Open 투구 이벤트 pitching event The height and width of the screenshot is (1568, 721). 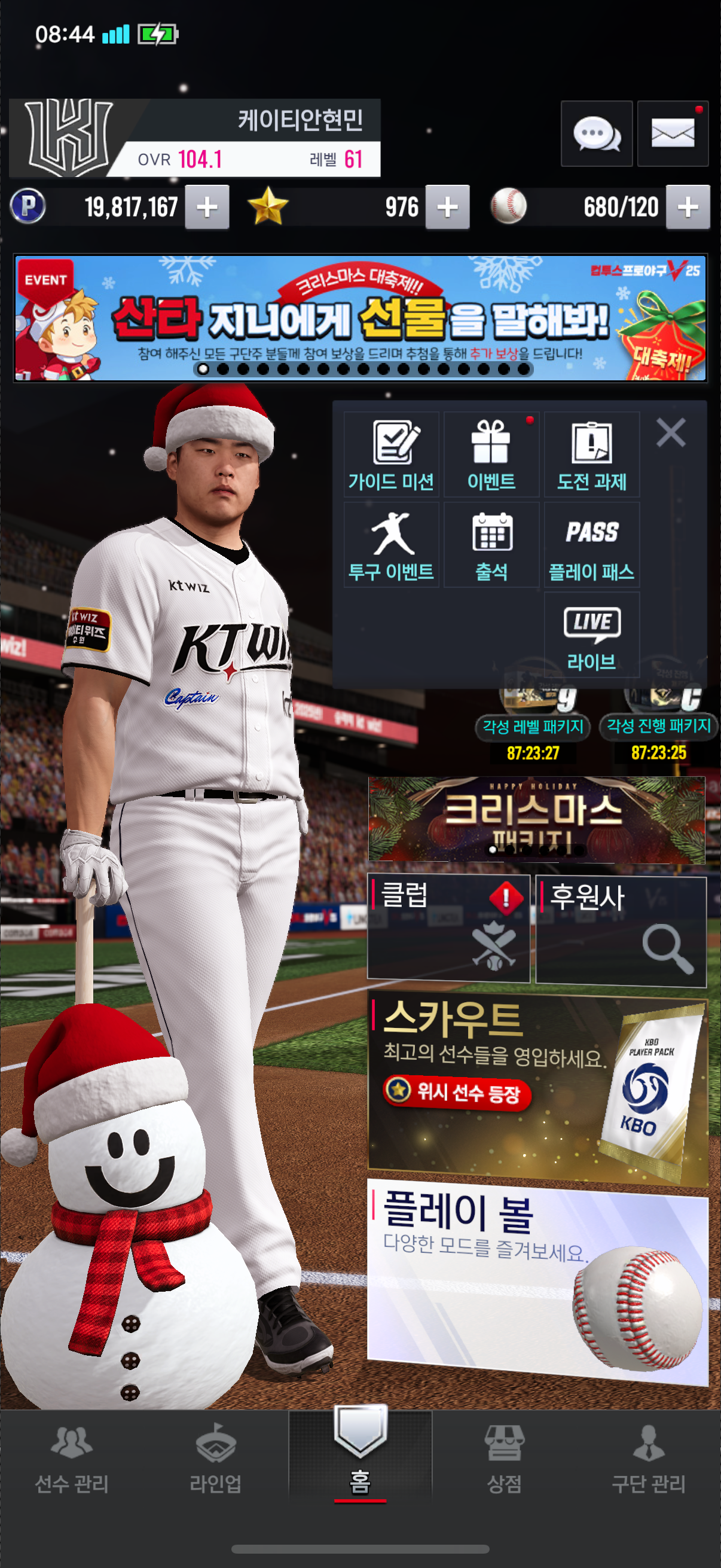[x=391, y=545]
